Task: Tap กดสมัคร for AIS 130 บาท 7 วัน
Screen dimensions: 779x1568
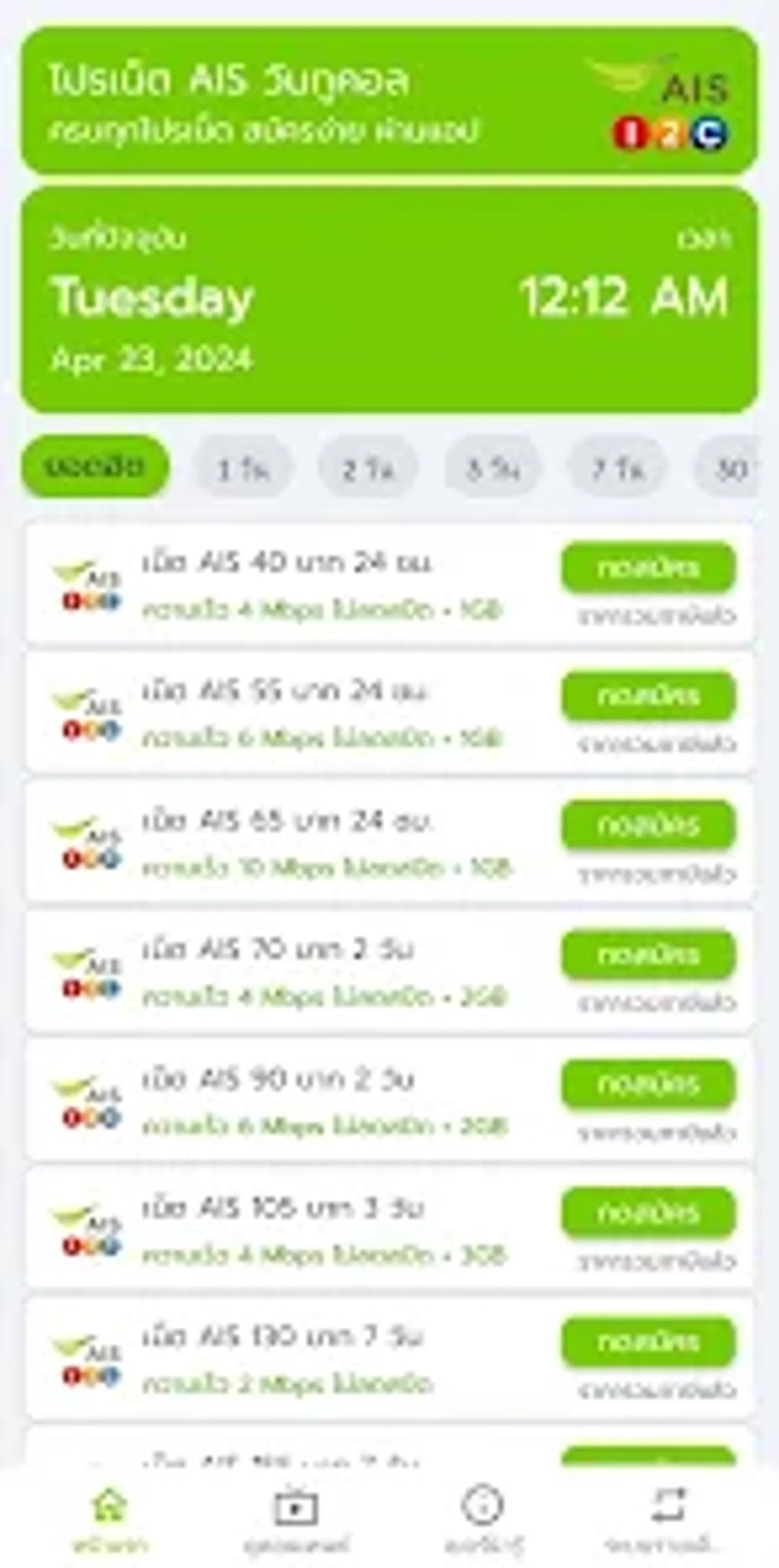Action: pyautogui.click(x=648, y=1341)
